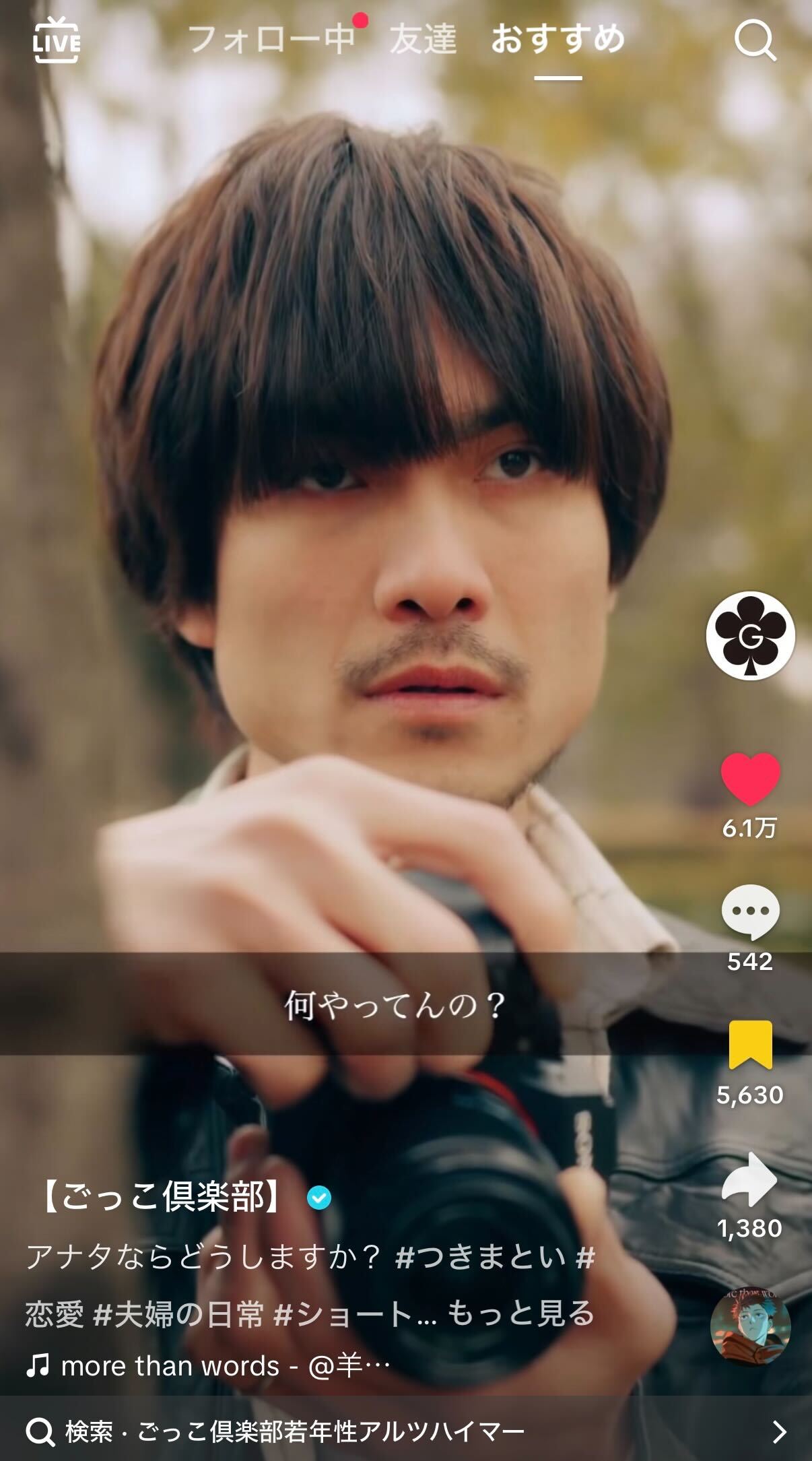Open the search magnifier icon
Image resolution: width=812 pixels, height=1461 pixels.
(755, 40)
